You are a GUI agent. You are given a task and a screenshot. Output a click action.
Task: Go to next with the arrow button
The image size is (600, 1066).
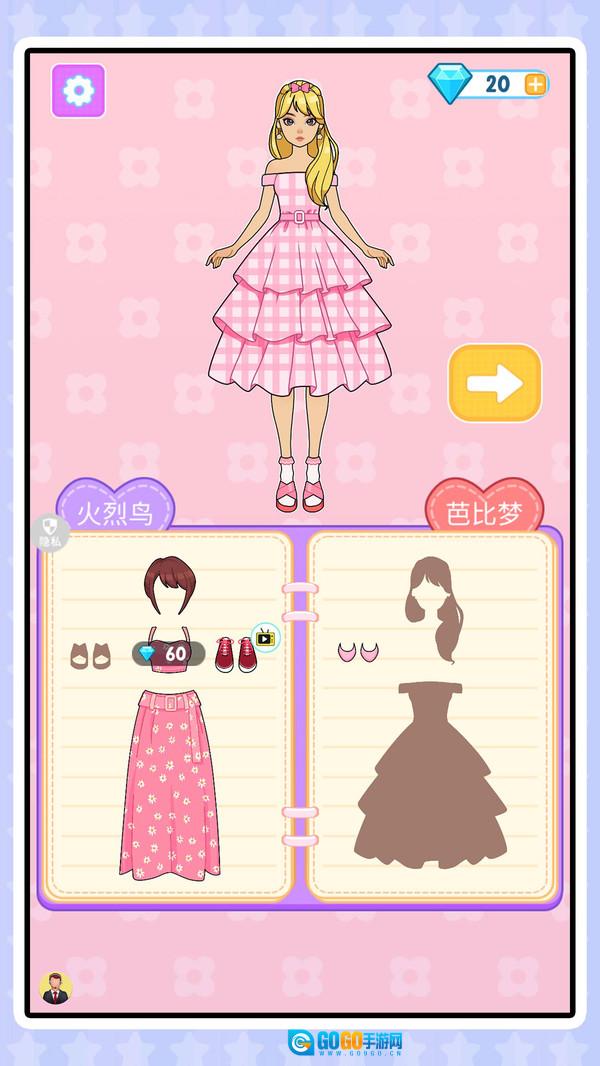coord(494,383)
